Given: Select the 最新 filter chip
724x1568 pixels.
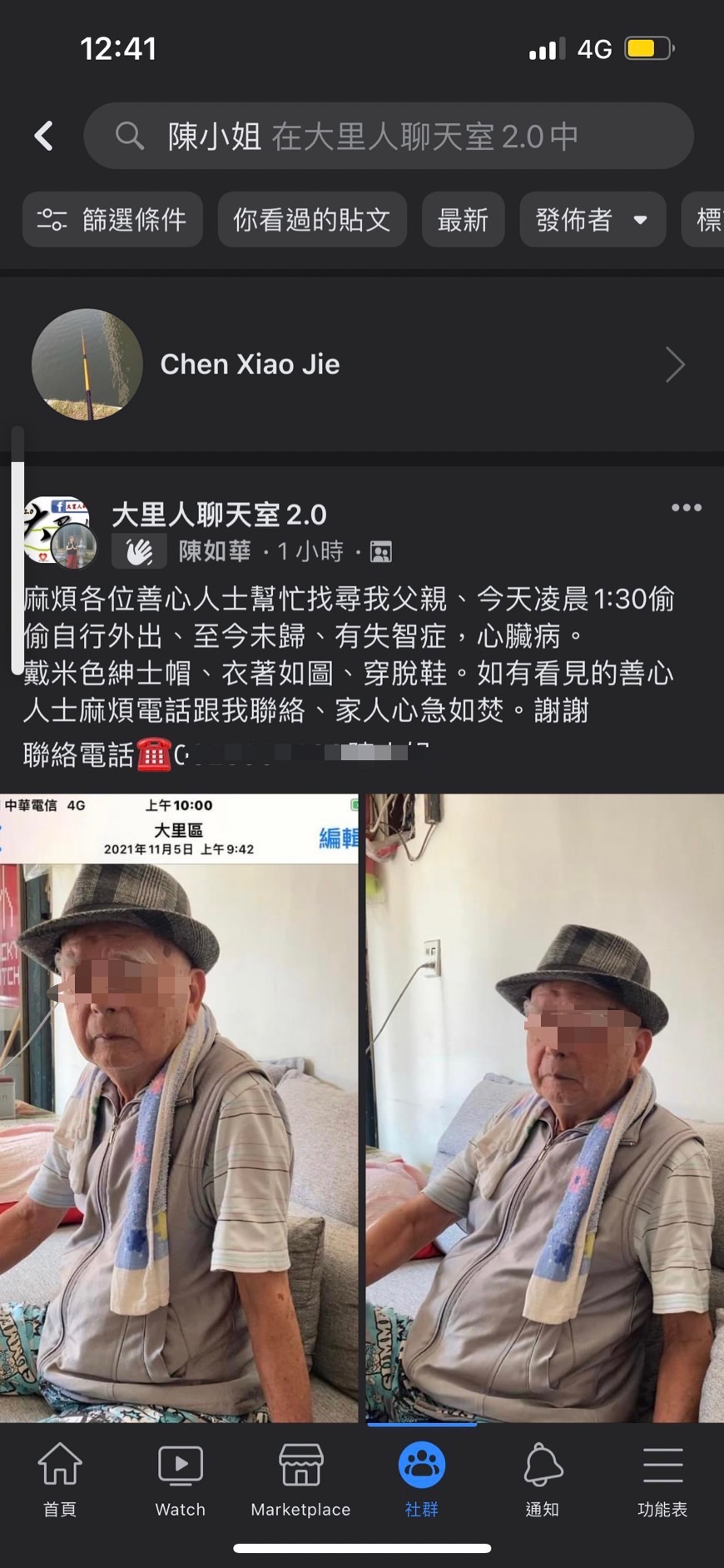Looking at the screenshot, I should [463, 220].
